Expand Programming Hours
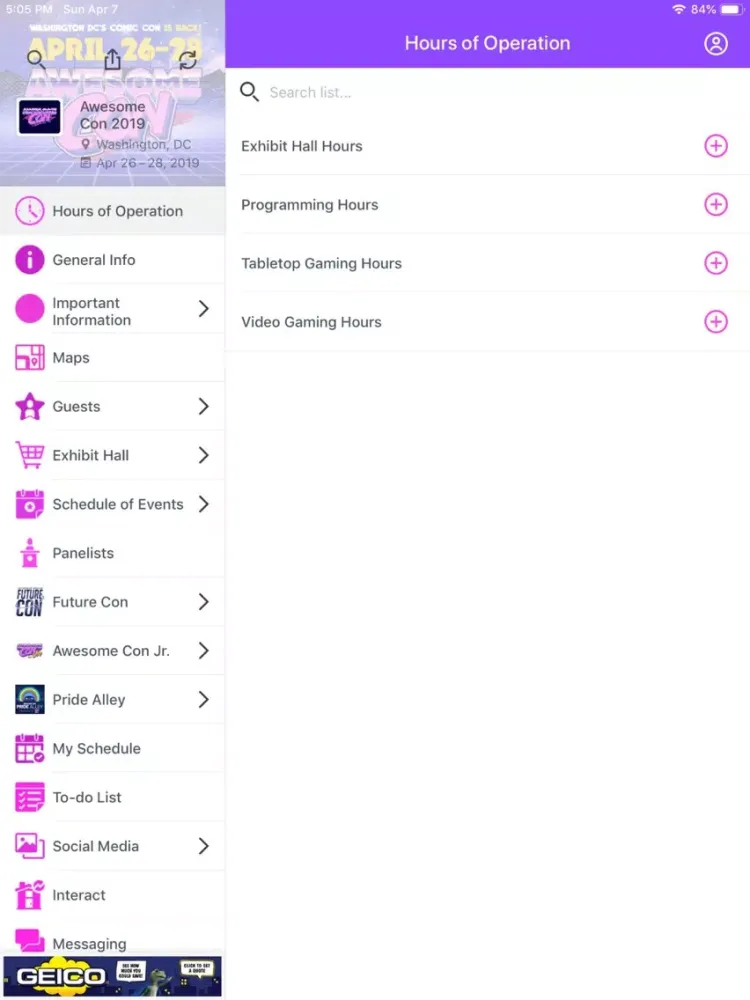Viewport: 750px width, 1000px height. pos(716,205)
